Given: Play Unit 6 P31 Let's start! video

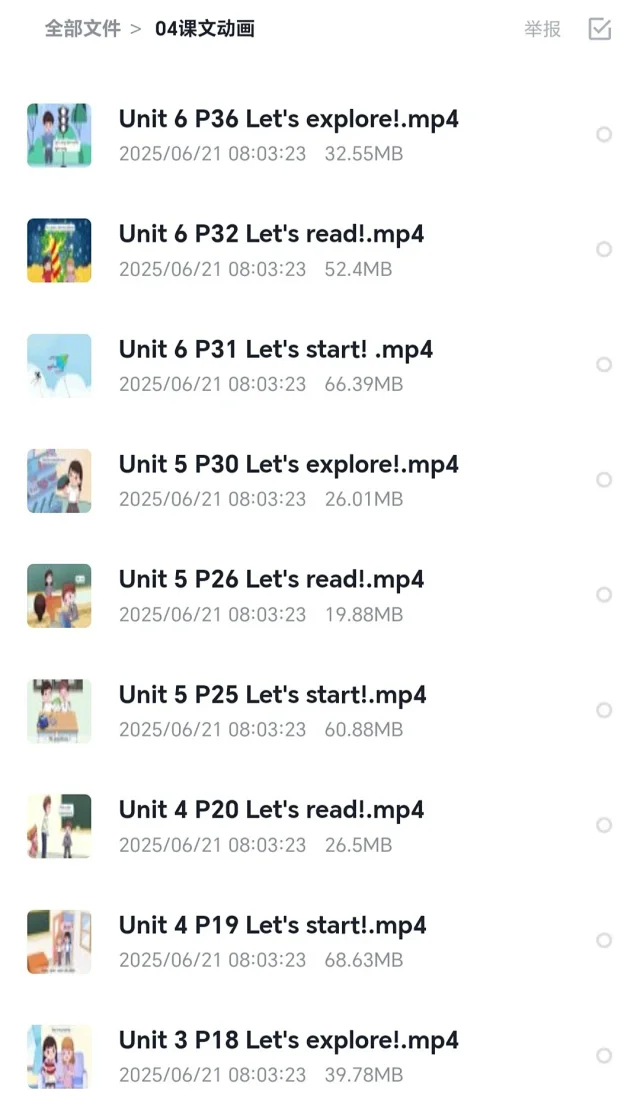Looking at the screenshot, I should [x=275, y=350].
